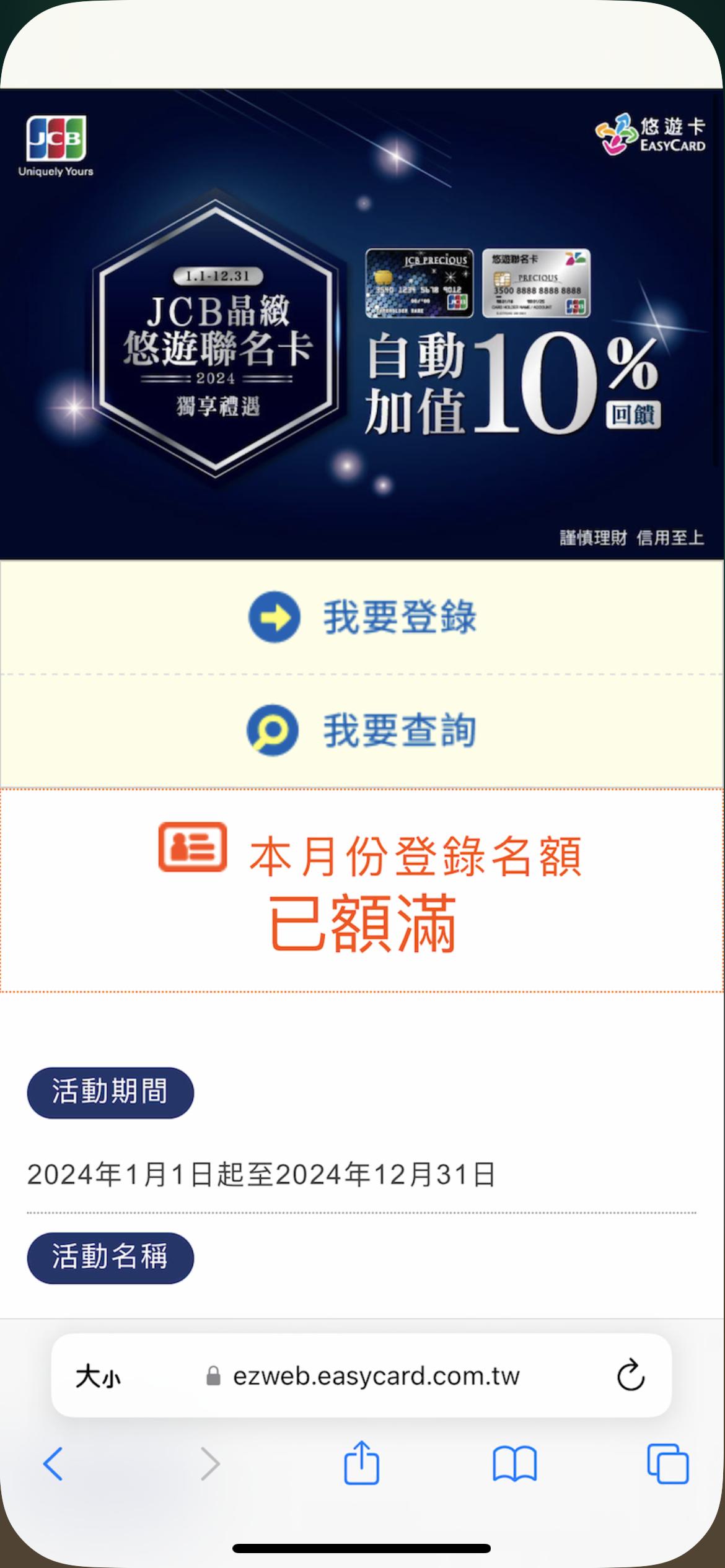Share this page
Image resolution: width=725 pixels, height=1568 pixels.
pyautogui.click(x=362, y=1463)
